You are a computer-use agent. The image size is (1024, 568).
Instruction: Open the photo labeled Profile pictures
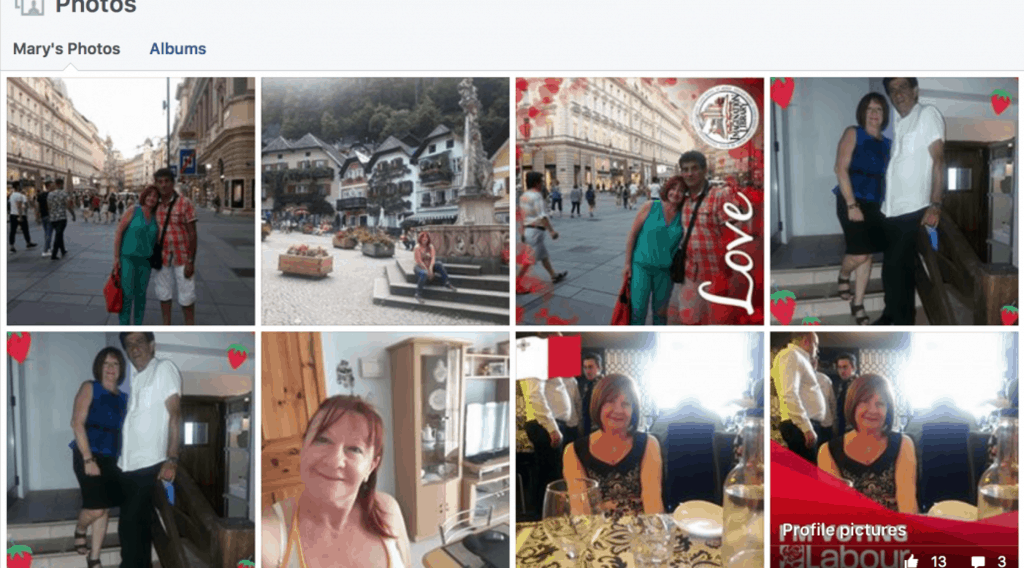pyautogui.click(x=893, y=450)
